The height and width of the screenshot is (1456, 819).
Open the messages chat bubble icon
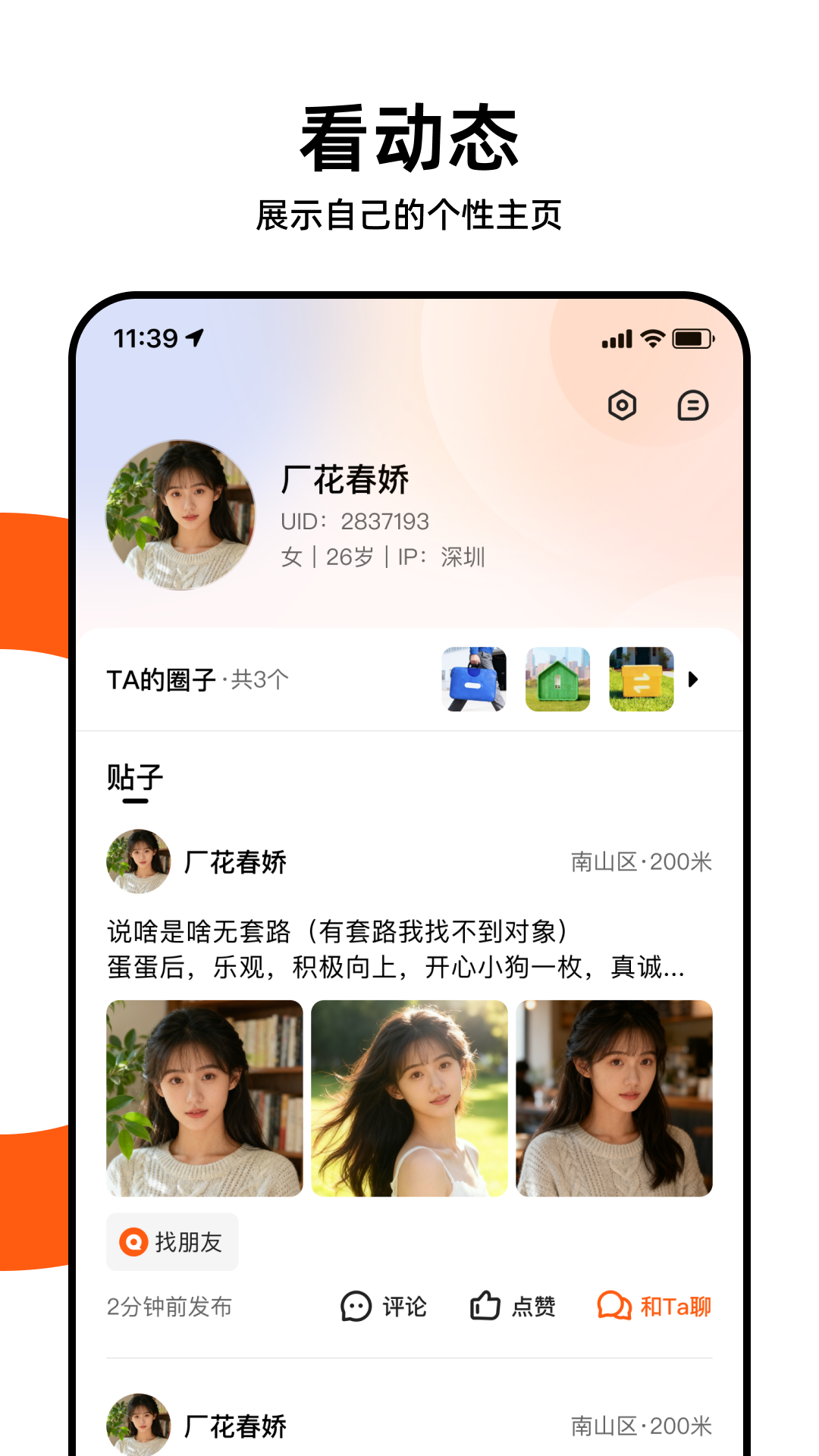pyautogui.click(x=693, y=406)
